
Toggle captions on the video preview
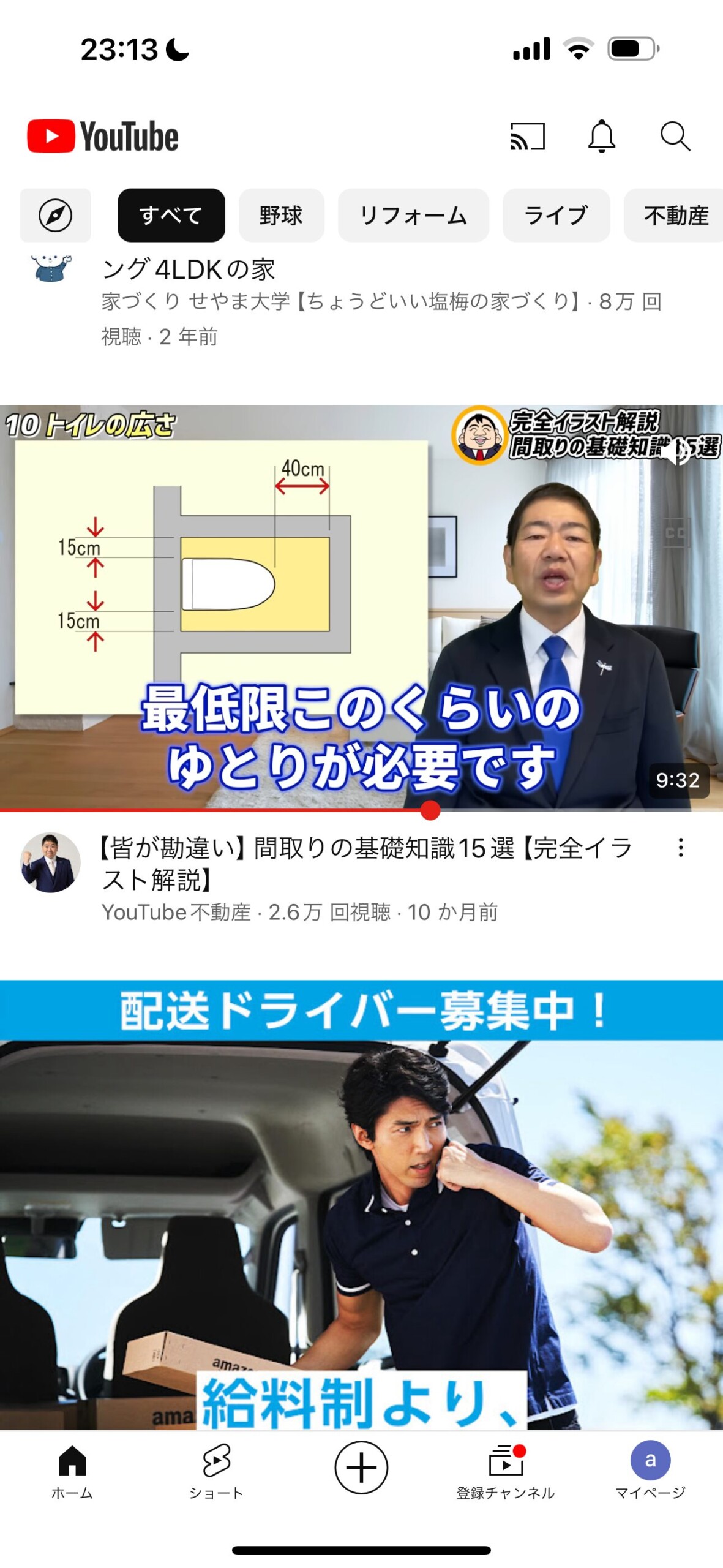676,532
